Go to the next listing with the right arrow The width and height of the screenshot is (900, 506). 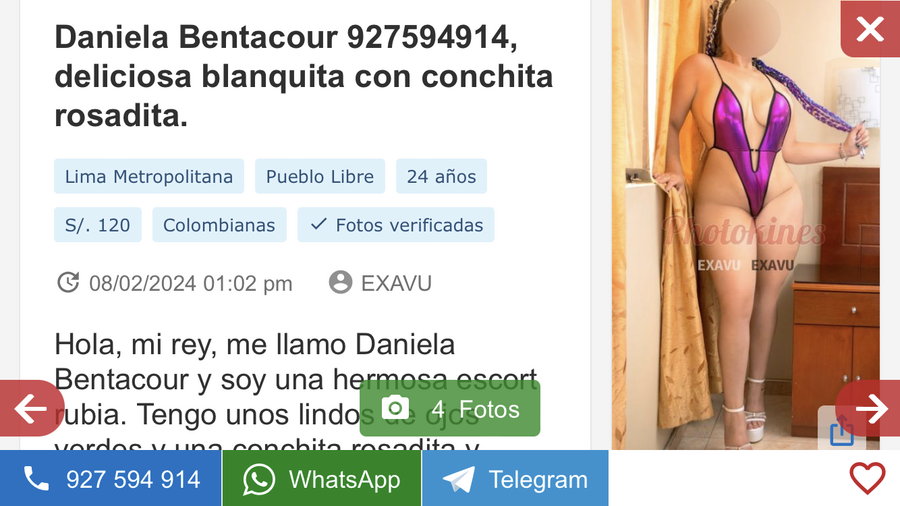point(870,408)
